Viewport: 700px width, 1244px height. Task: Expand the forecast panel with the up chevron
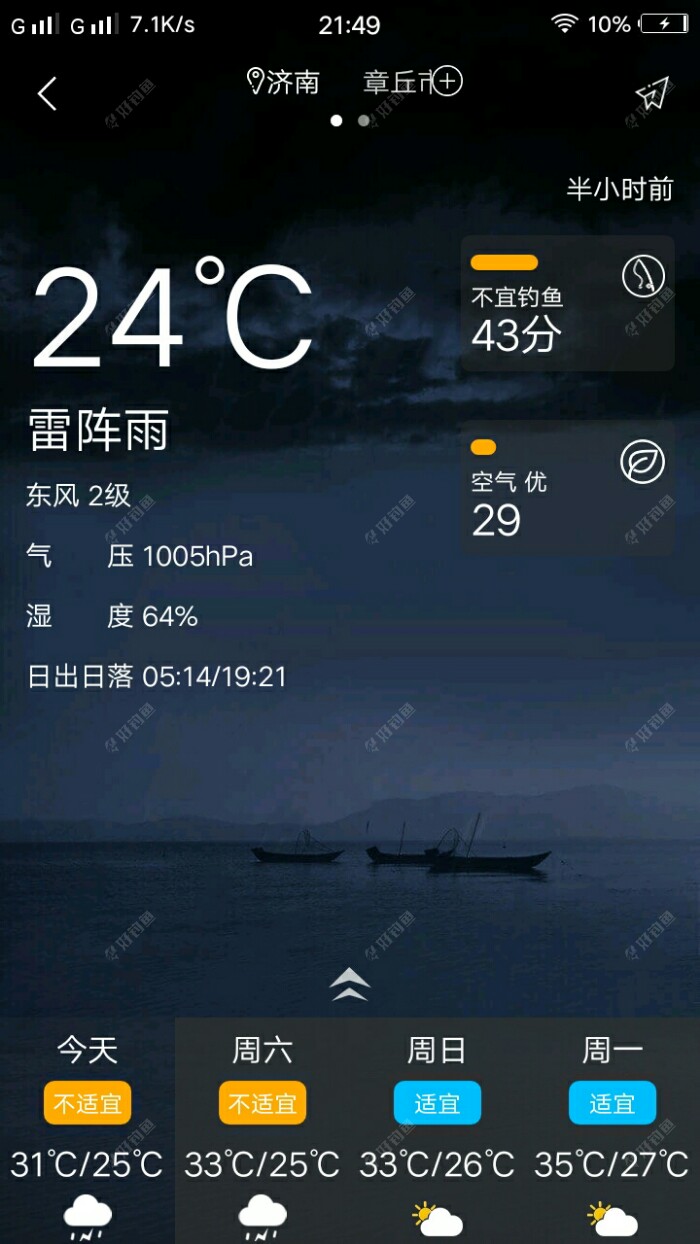click(349, 984)
